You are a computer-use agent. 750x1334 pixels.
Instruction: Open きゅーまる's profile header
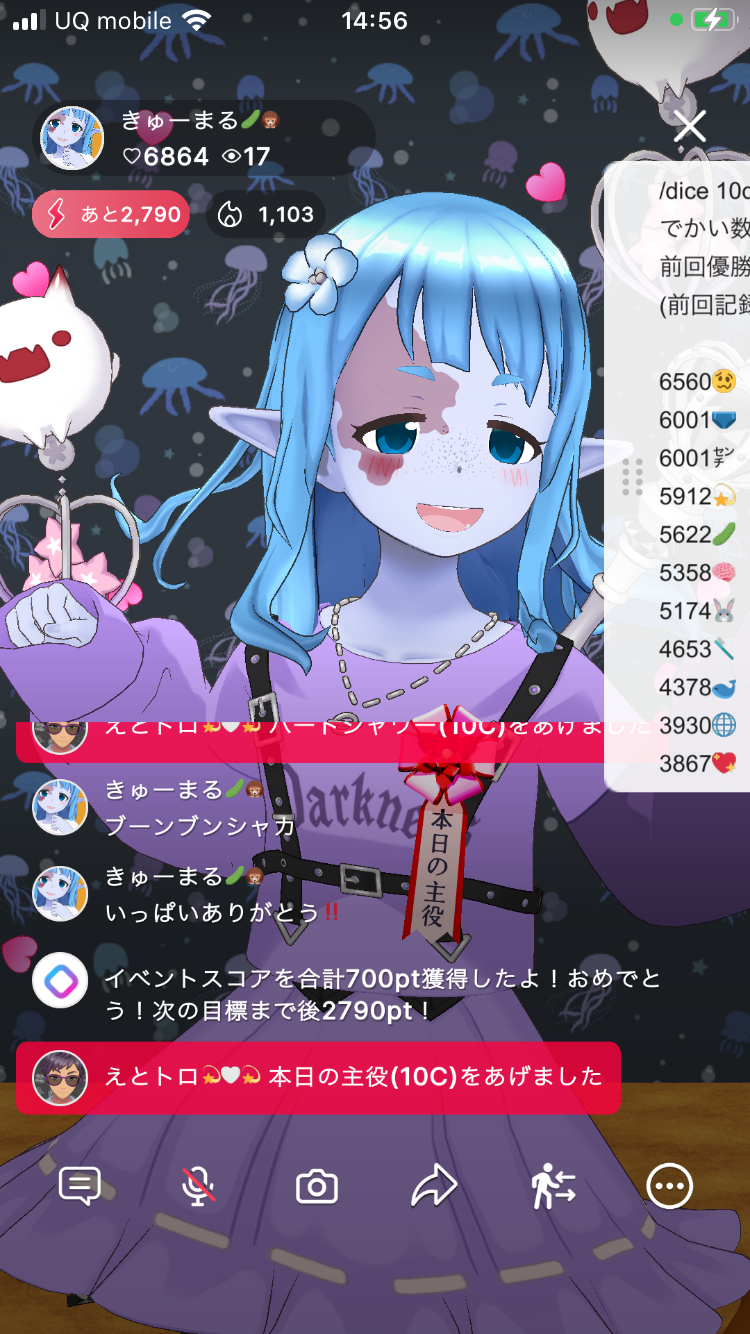(x=200, y=138)
